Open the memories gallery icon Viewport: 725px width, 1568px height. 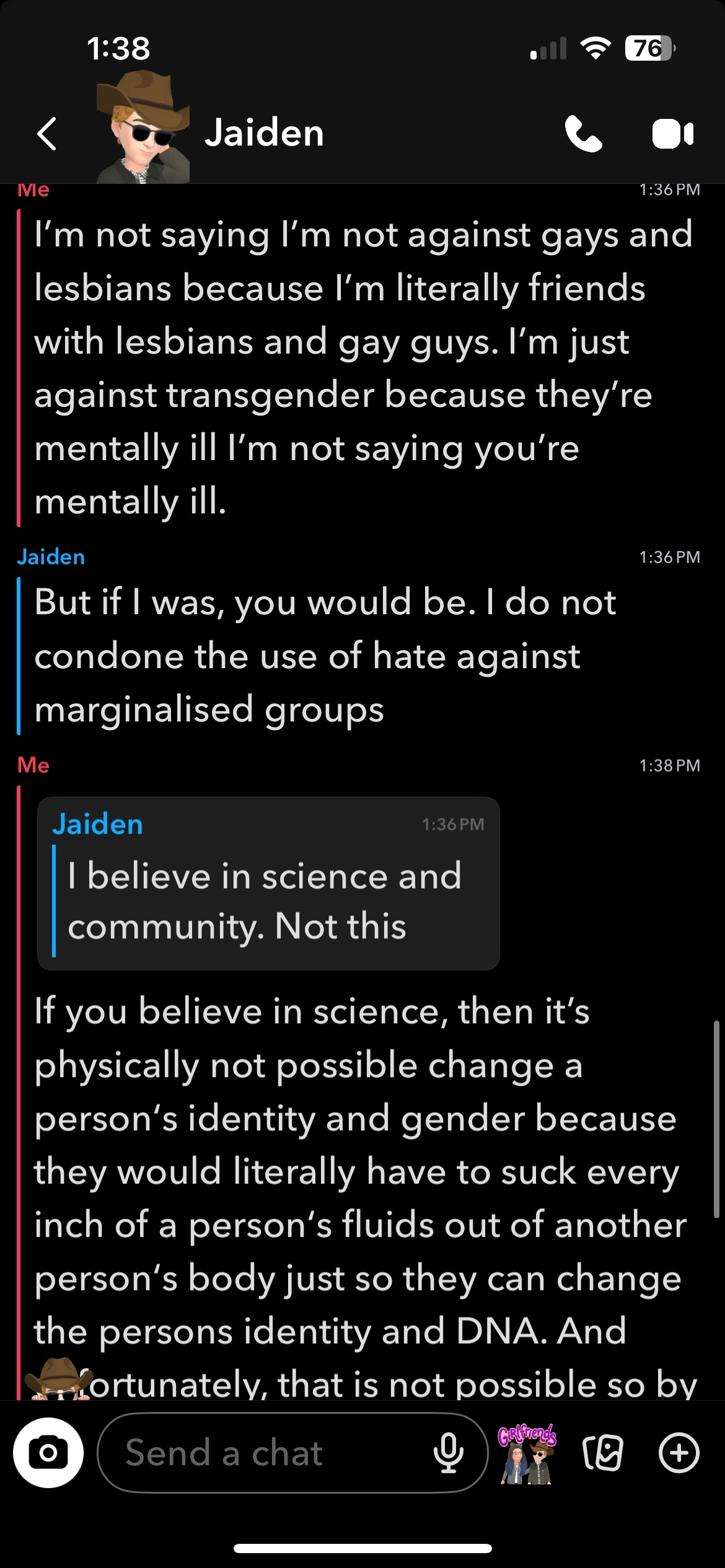[x=602, y=1452]
